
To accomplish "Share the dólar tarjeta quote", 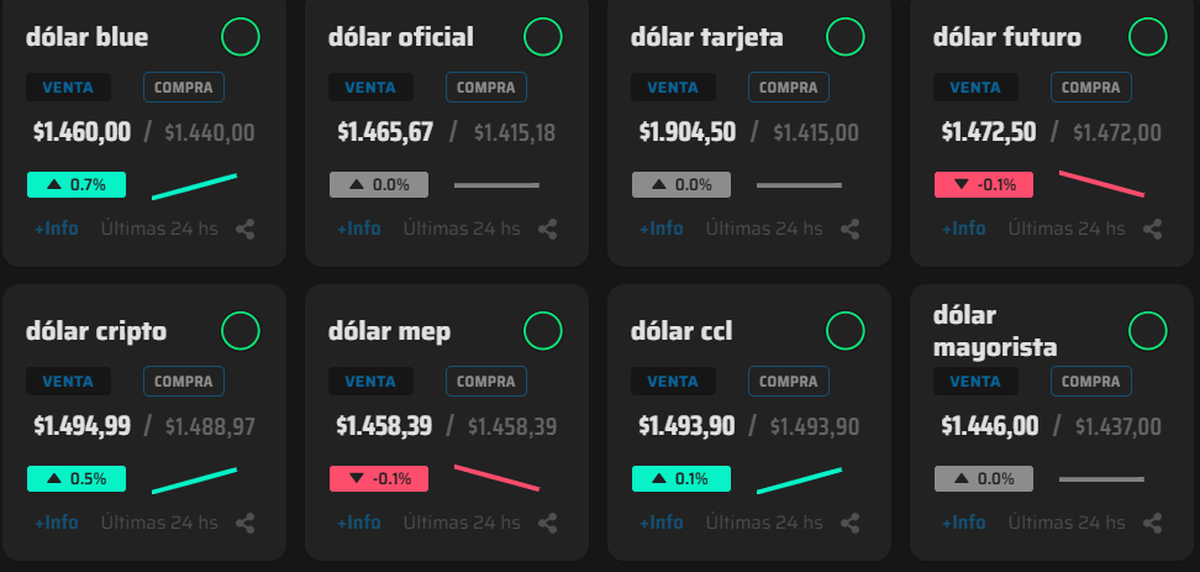I will click(x=850, y=230).
